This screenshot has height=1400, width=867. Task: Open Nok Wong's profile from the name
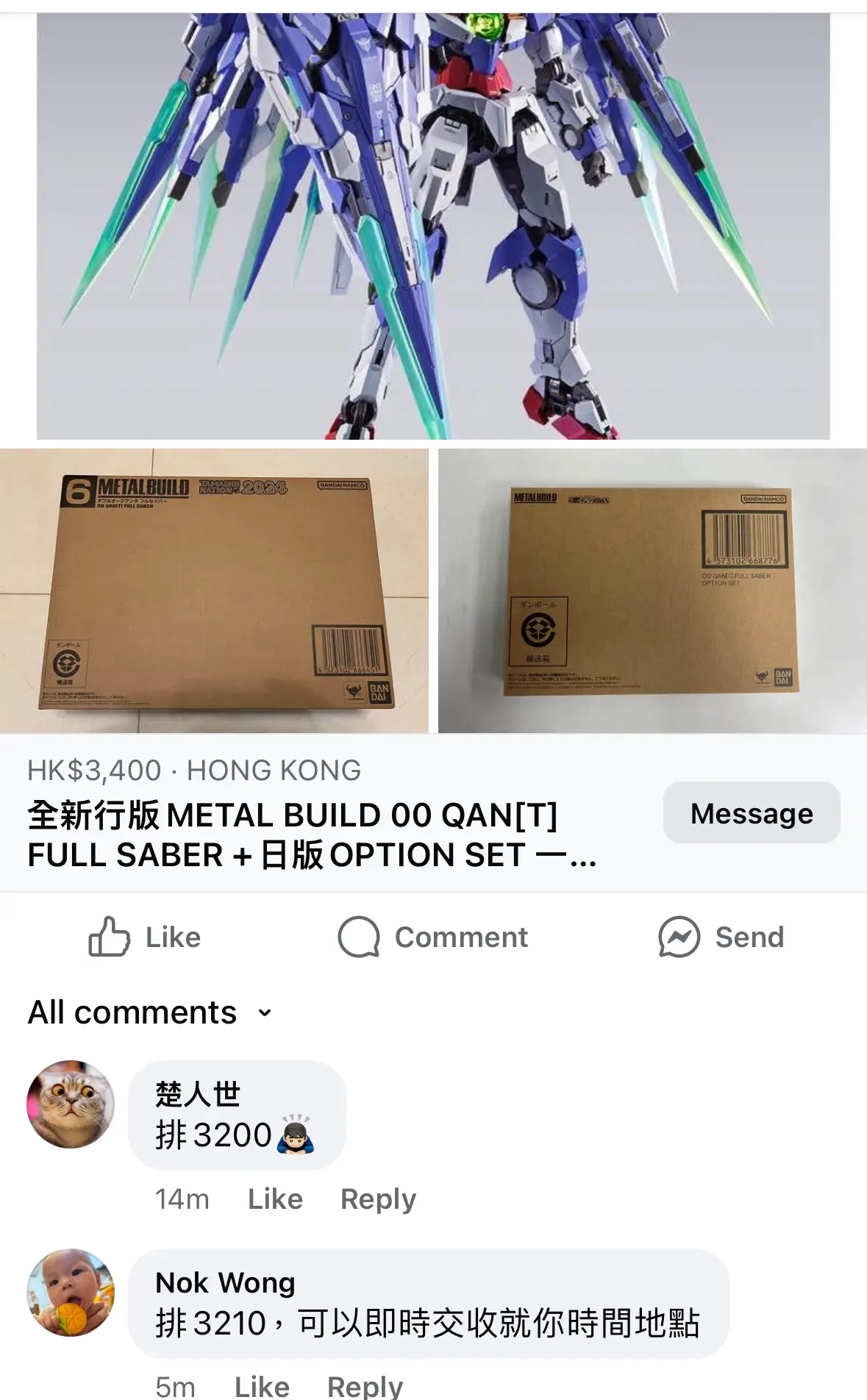pos(225,1282)
